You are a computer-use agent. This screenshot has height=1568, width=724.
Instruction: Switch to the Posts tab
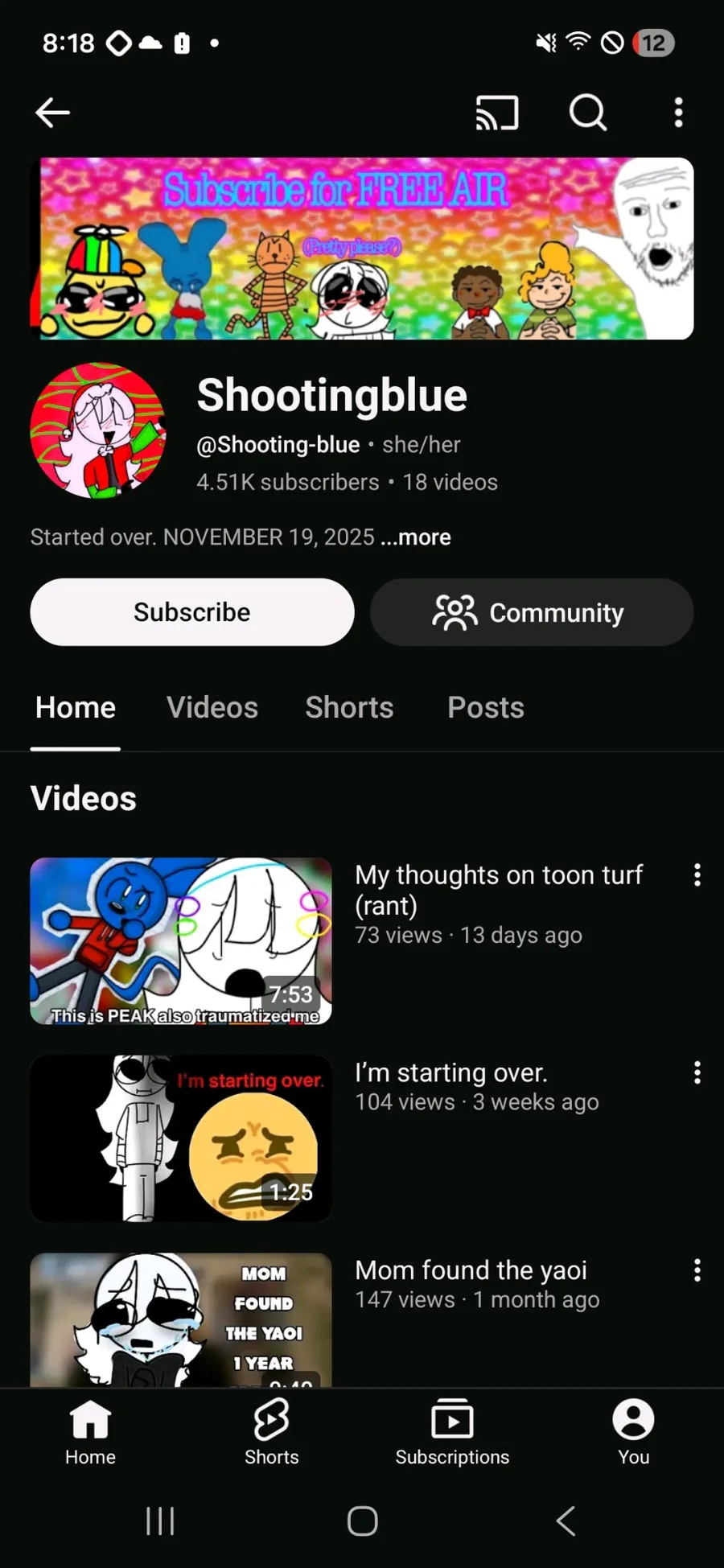click(x=486, y=708)
